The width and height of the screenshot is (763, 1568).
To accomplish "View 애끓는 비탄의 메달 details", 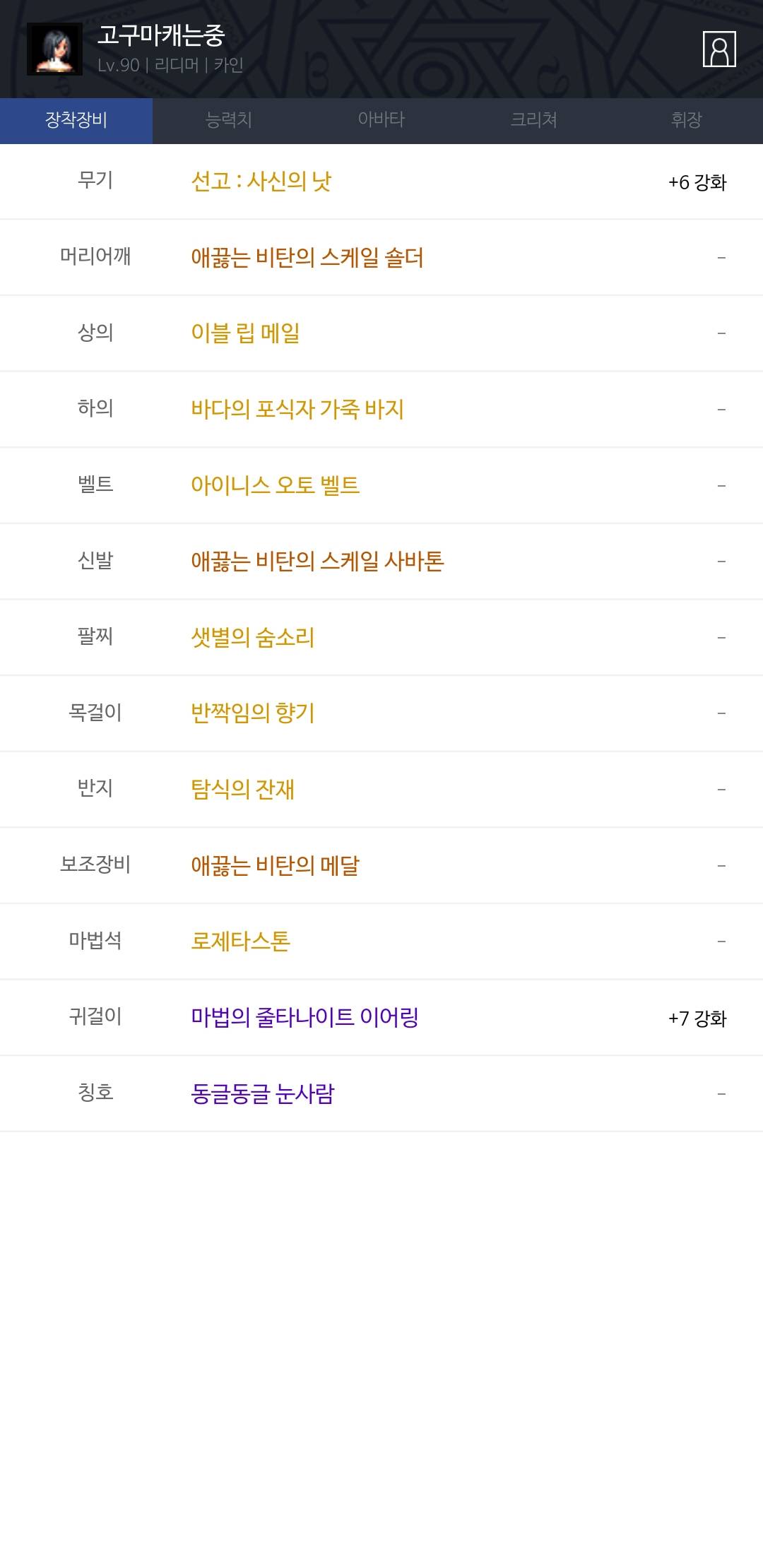I will pyautogui.click(x=275, y=866).
